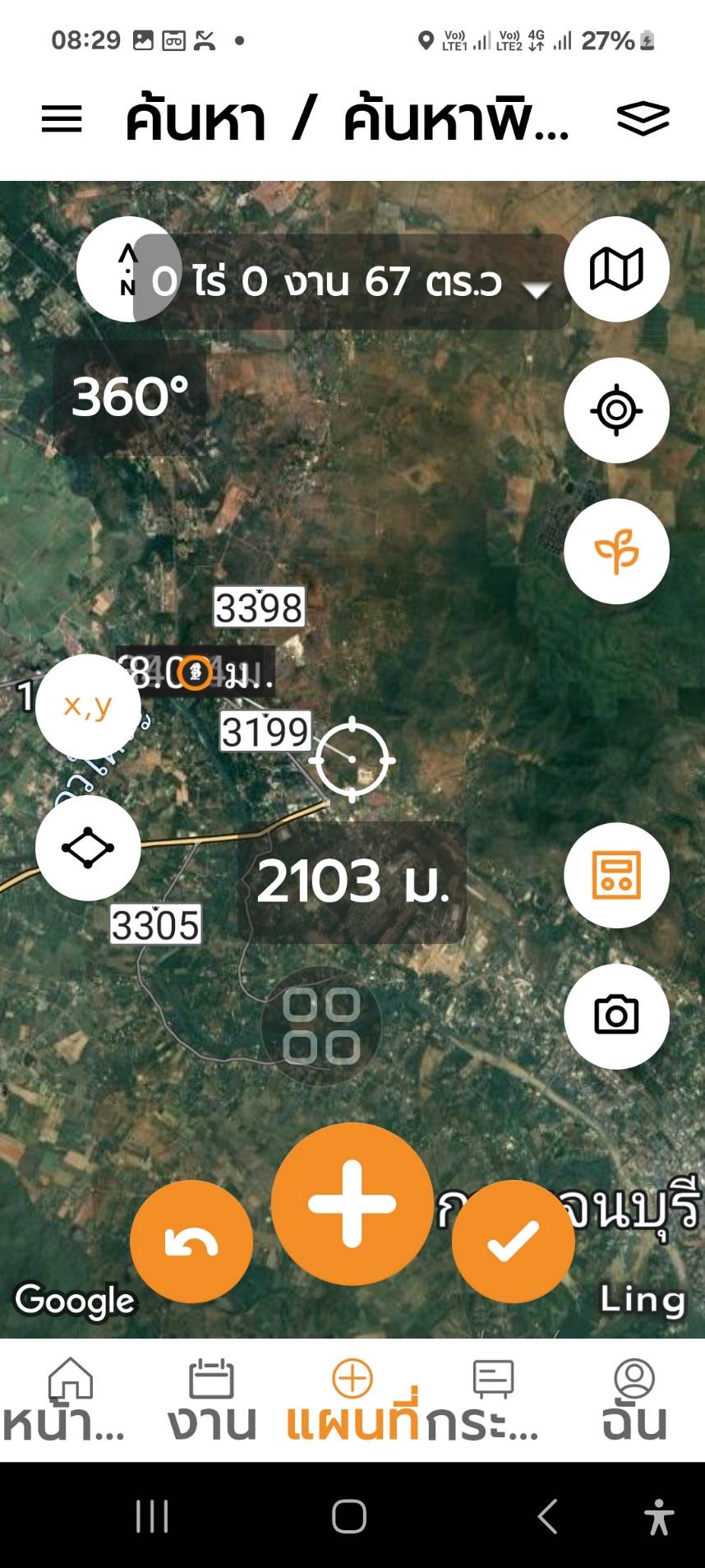The width and height of the screenshot is (705, 1568).
Task: Center map on my current location
Action: pos(616,410)
